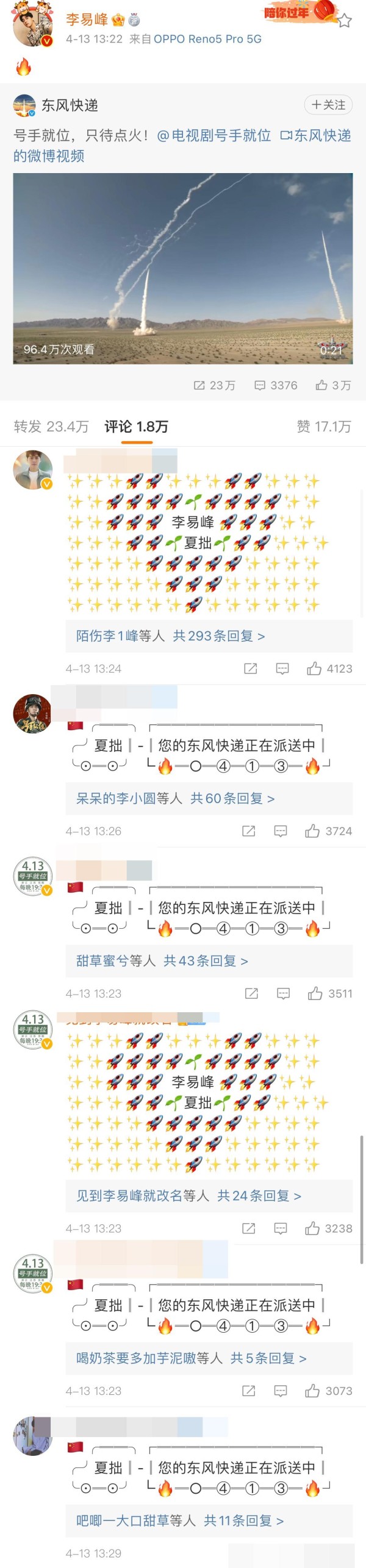Switch to the 赞 17.1万 tab

tap(323, 427)
